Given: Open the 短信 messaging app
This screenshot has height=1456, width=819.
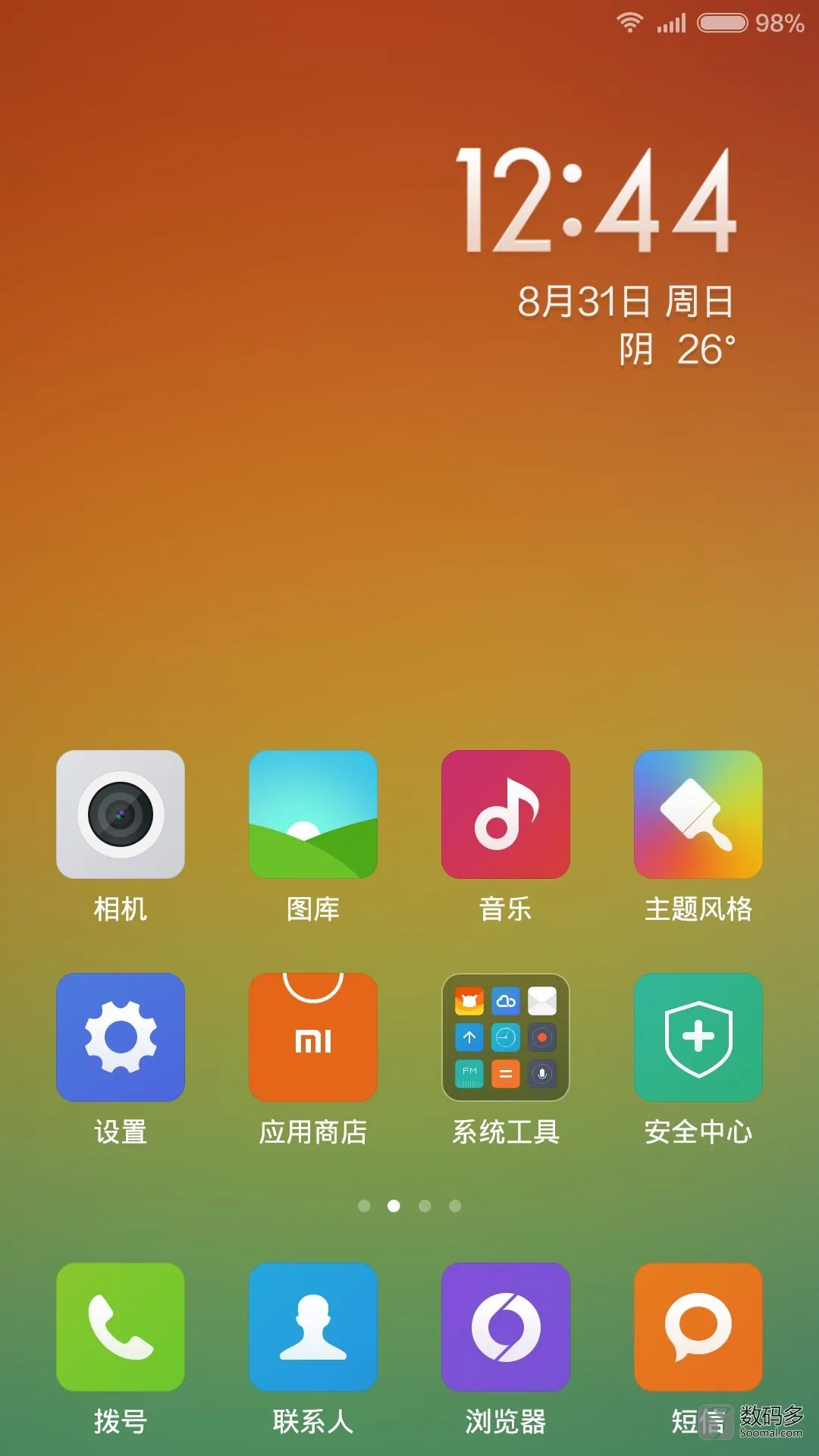Looking at the screenshot, I should (x=698, y=1327).
